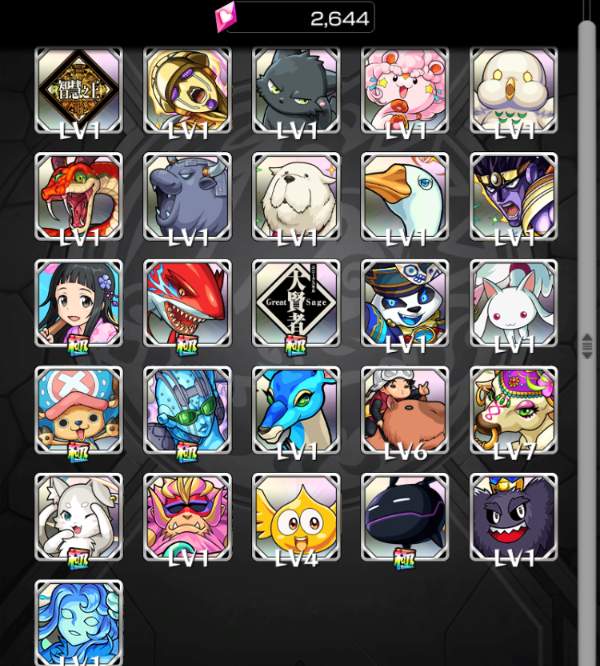This screenshot has width=600, height=666.
Task: Open the Great Sage item tile
Action: coord(296,304)
